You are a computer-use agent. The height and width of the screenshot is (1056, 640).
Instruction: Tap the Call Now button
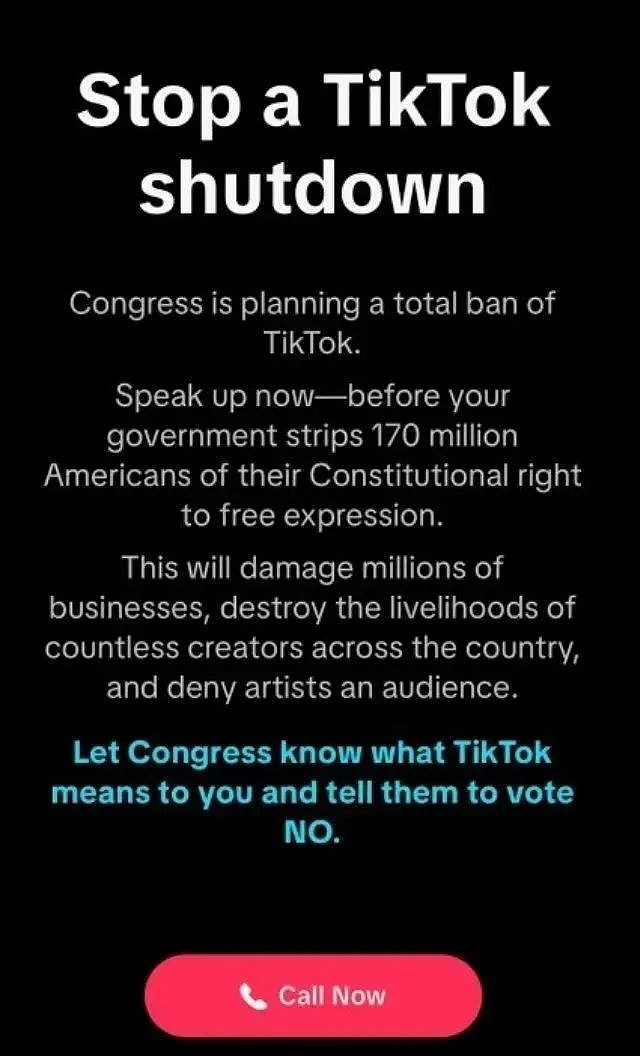pyautogui.click(x=313, y=995)
